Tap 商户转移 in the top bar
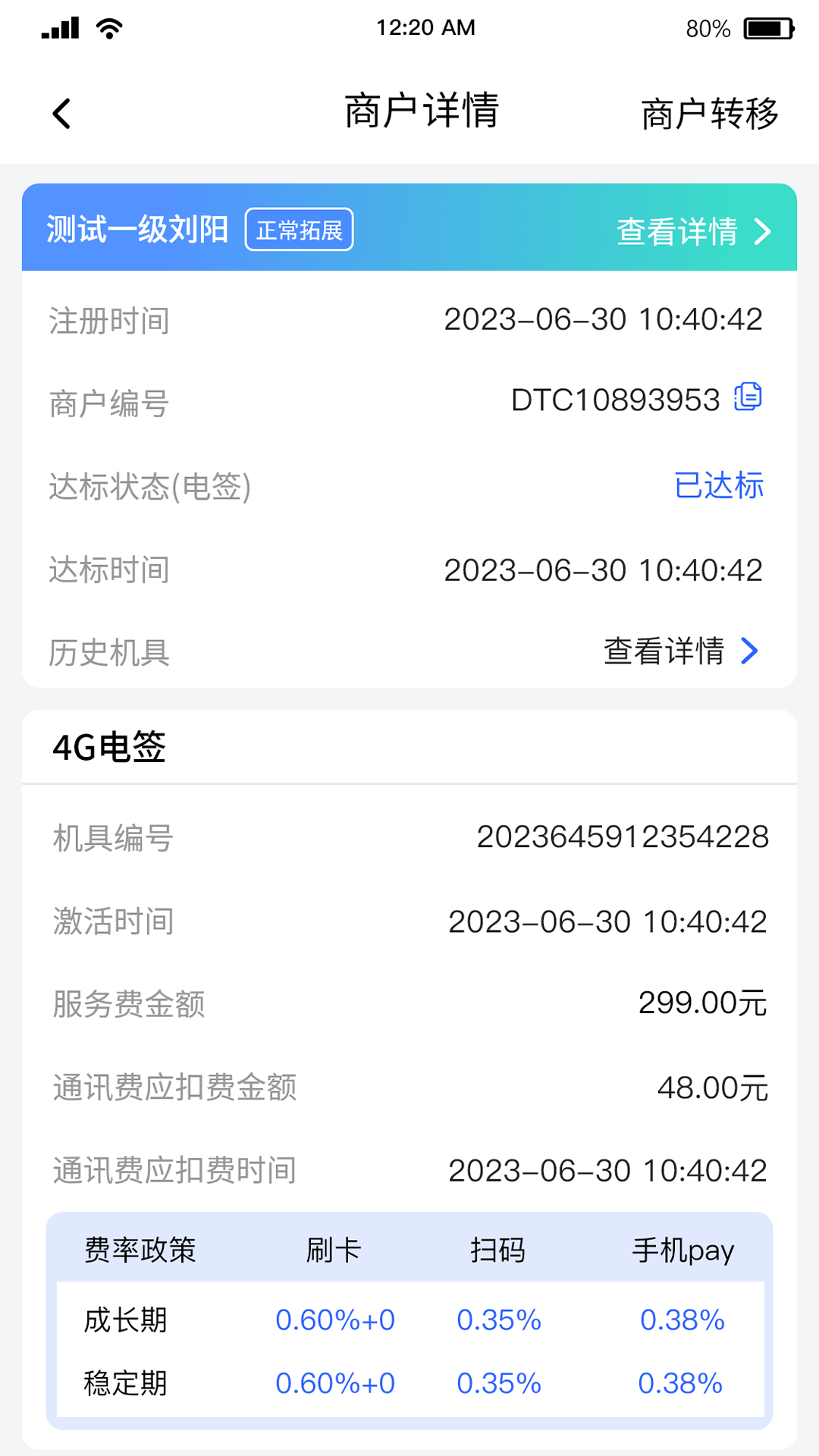The width and height of the screenshot is (819, 1456). [x=709, y=114]
